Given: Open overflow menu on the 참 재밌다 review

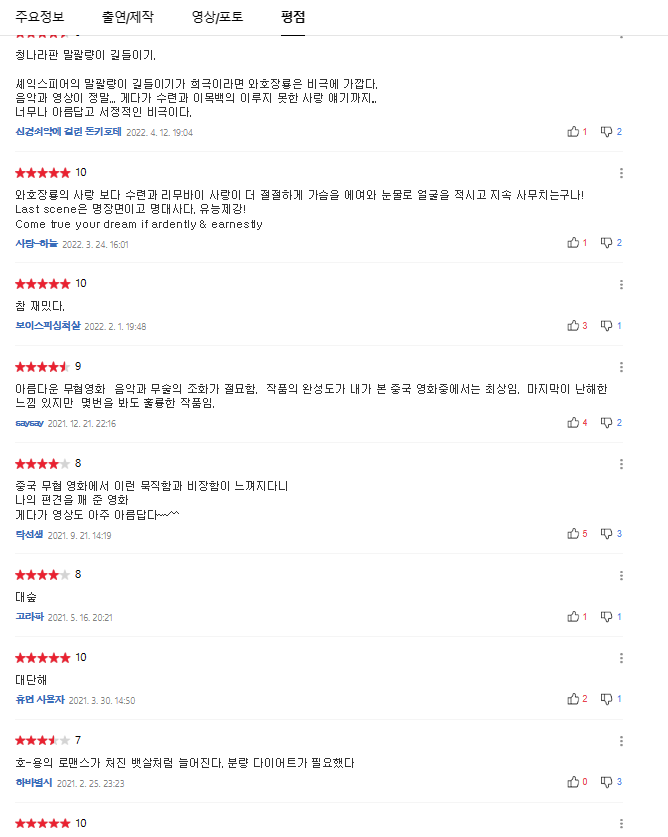Looking at the screenshot, I should [x=622, y=283].
